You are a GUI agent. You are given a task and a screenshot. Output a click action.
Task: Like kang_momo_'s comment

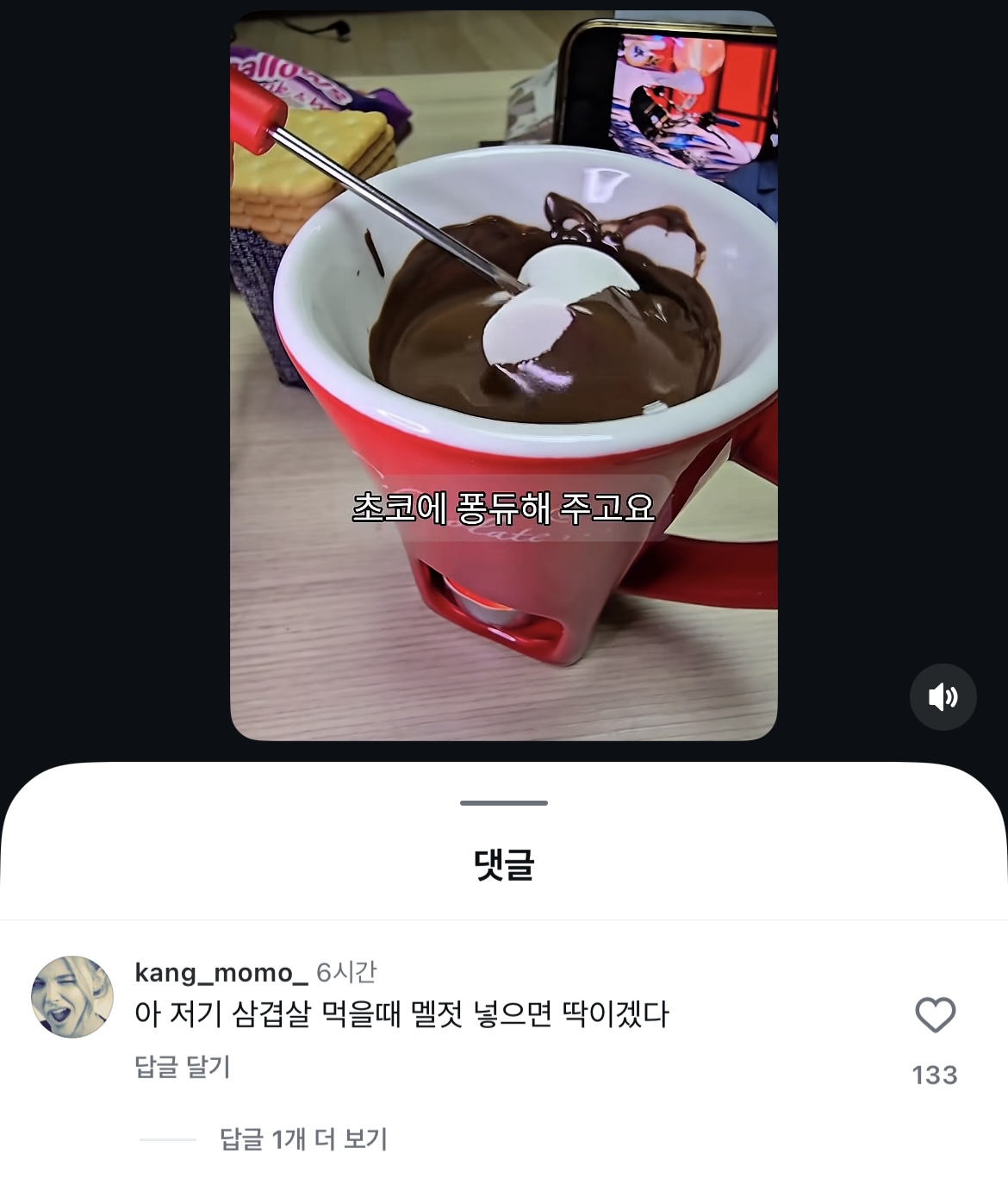tap(935, 1015)
